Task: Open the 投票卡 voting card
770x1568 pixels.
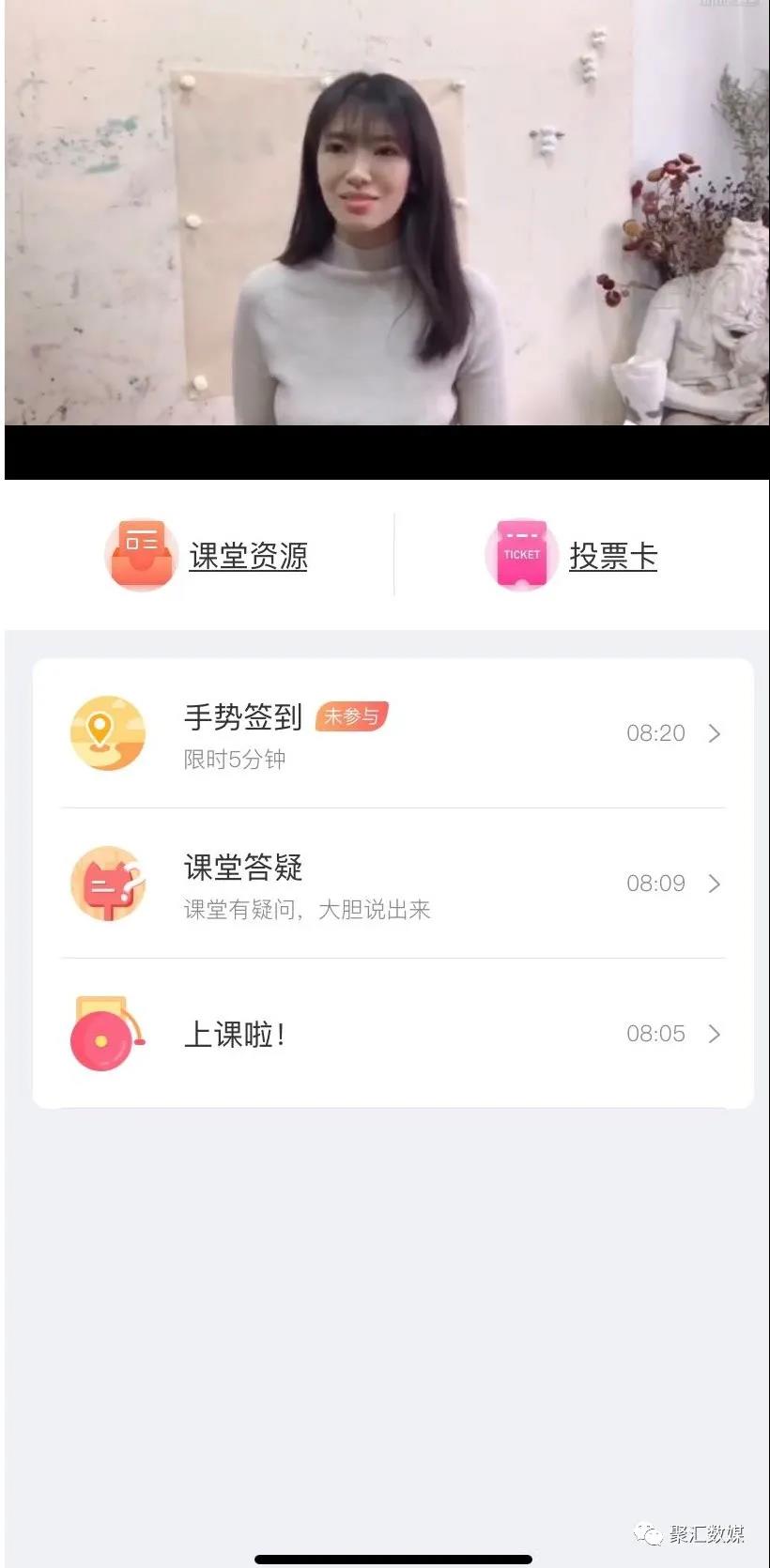Action: (573, 556)
